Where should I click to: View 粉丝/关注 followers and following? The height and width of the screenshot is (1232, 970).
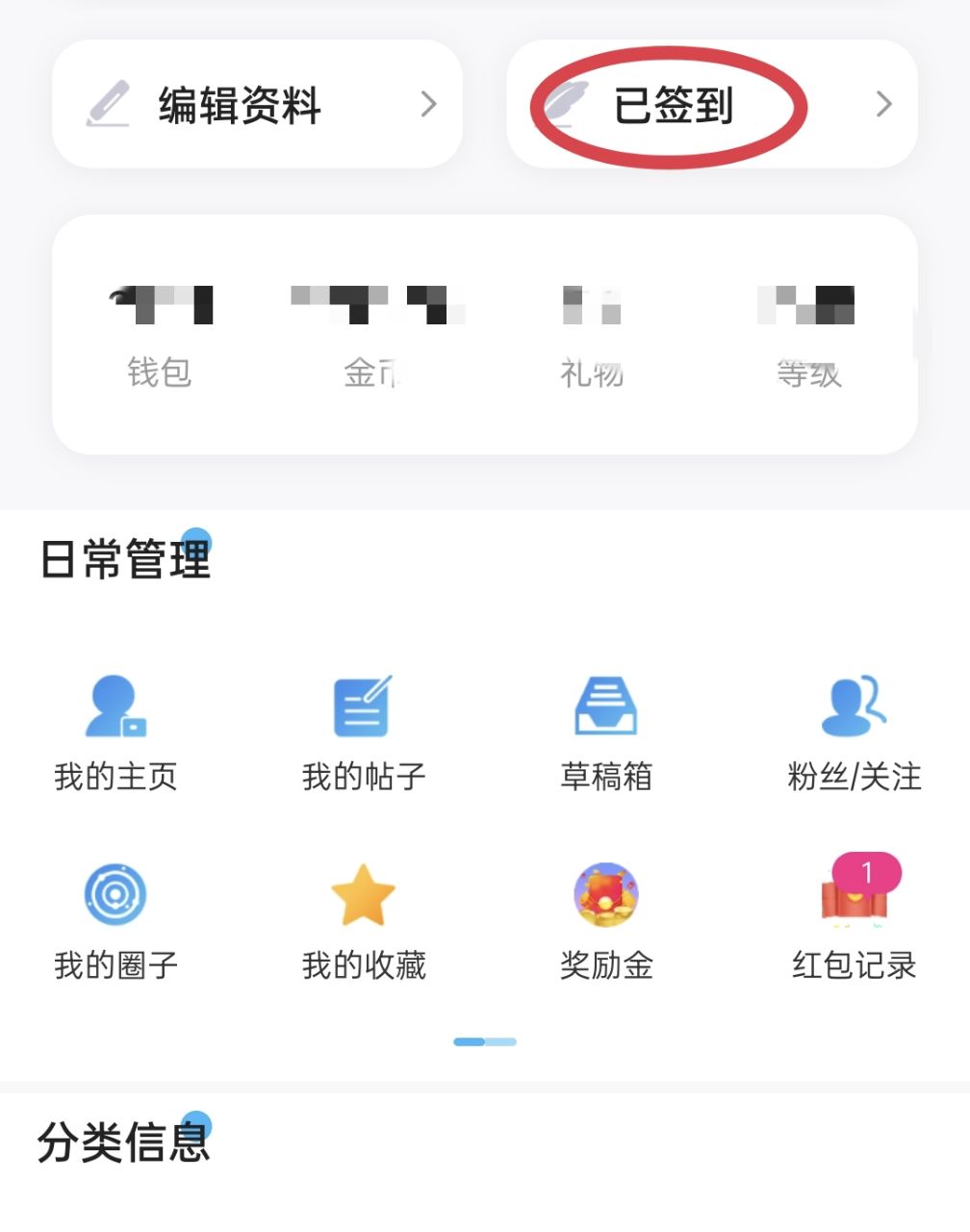coord(854,733)
